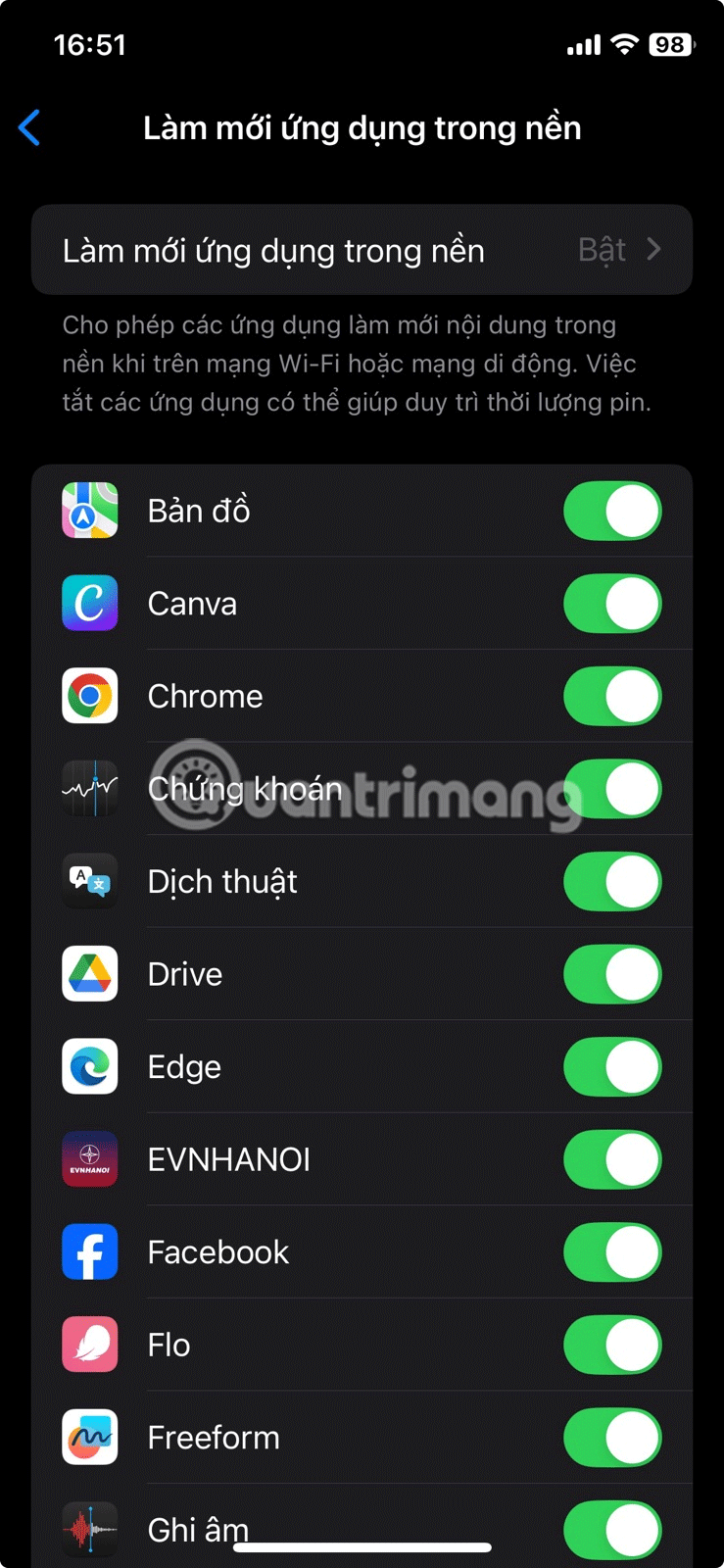Image resolution: width=724 pixels, height=1568 pixels.
Task: Click the Microsoft Edge app icon
Action: (89, 1066)
